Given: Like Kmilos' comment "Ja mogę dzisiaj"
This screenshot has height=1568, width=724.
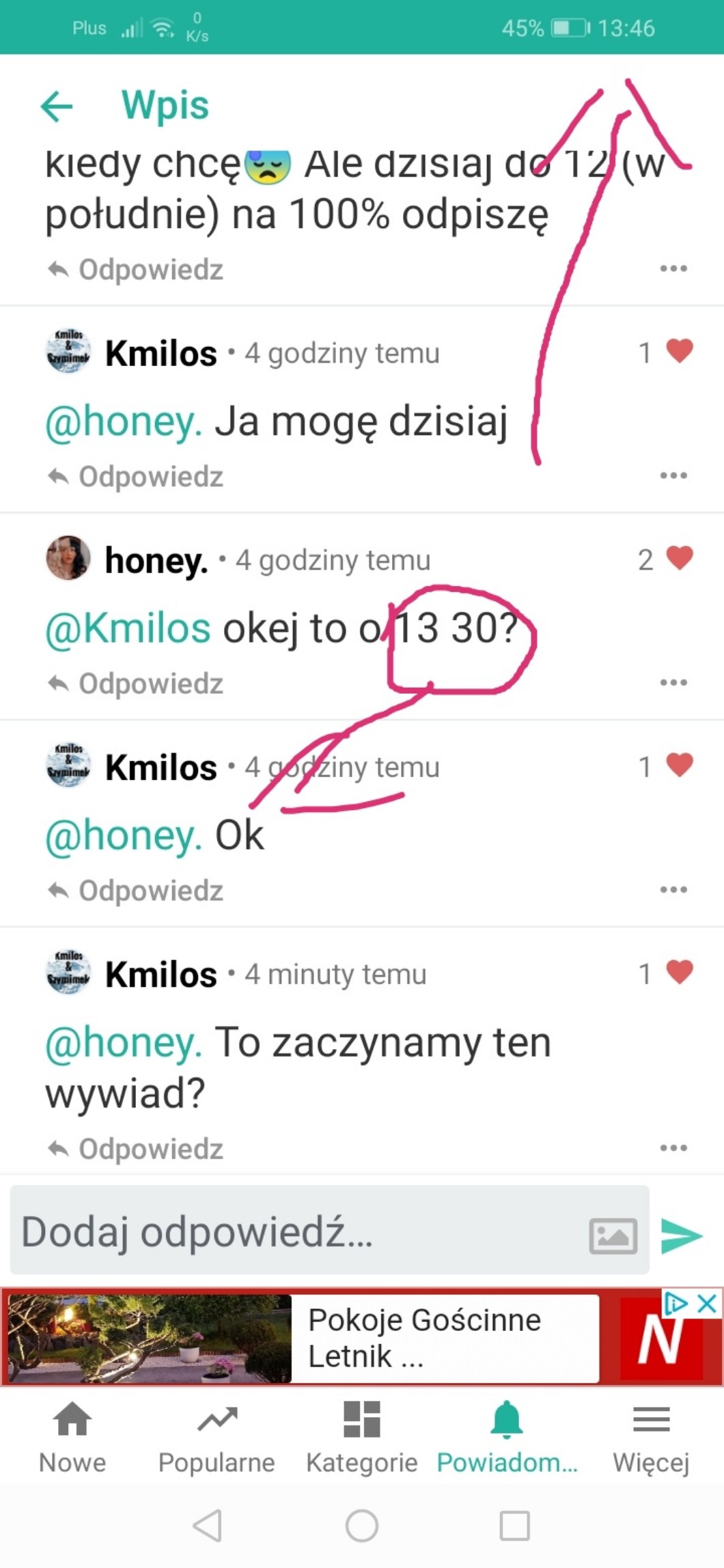Looking at the screenshot, I should click(x=679, y=351).
